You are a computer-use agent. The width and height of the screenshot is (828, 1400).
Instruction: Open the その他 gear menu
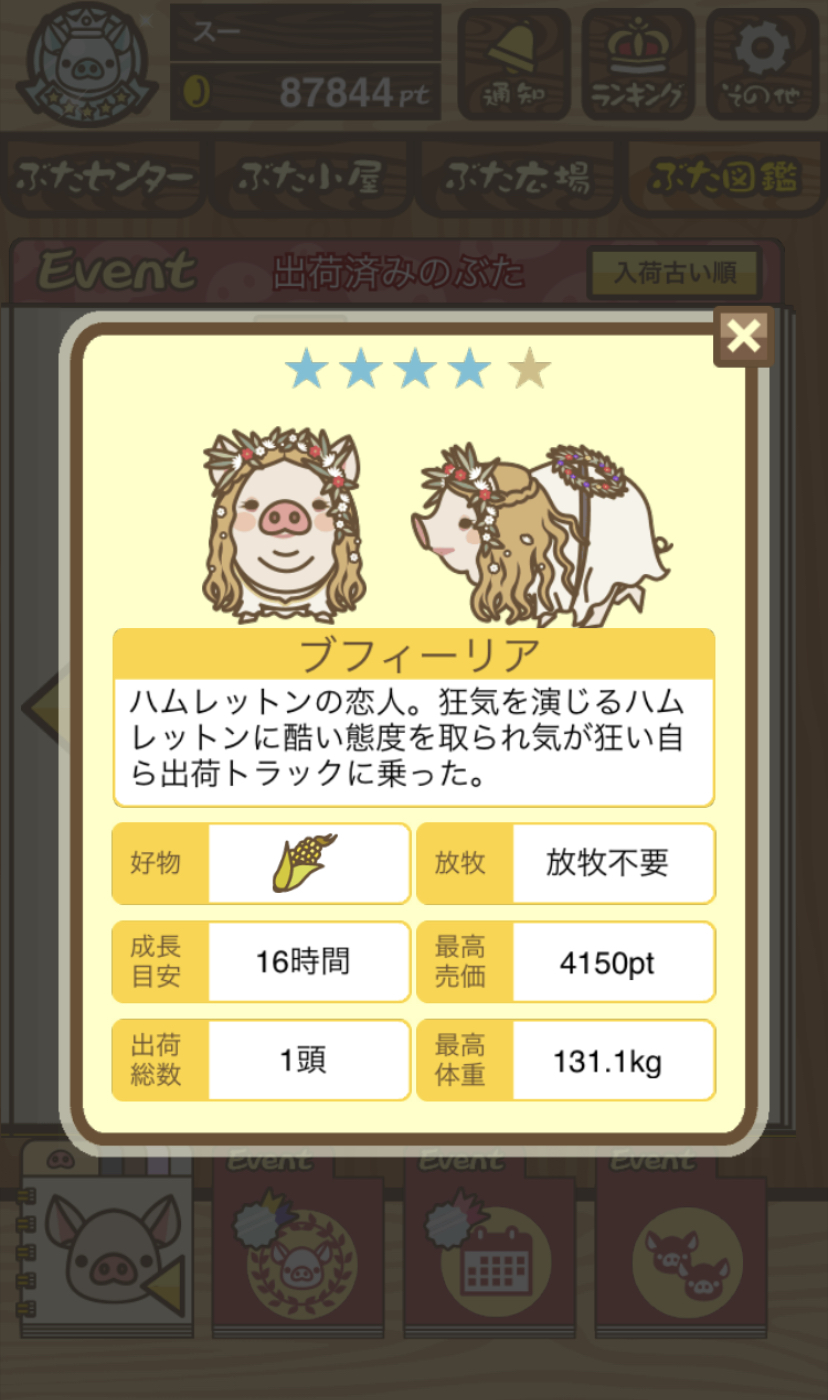[762, 65]
